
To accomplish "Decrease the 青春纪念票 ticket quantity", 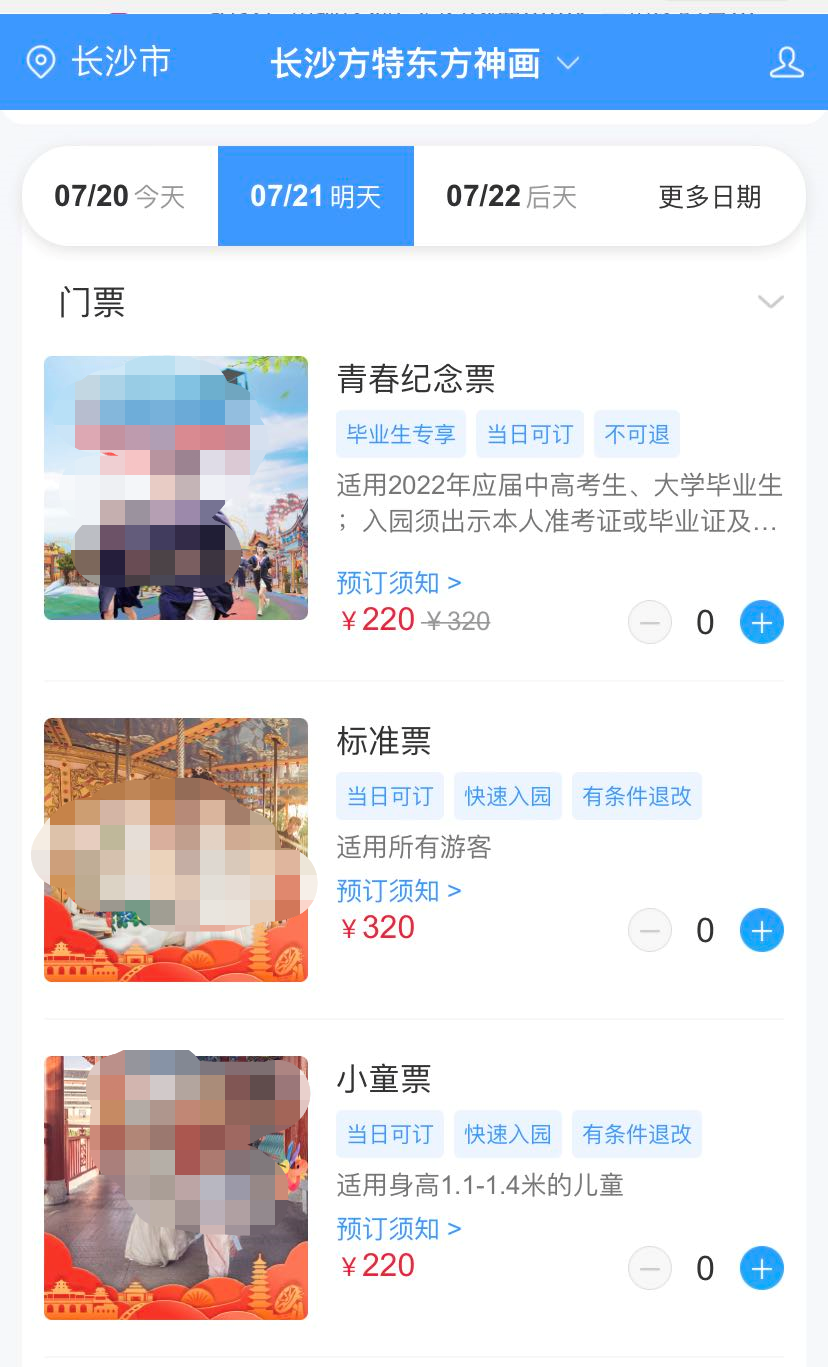I will coord(650,623).
